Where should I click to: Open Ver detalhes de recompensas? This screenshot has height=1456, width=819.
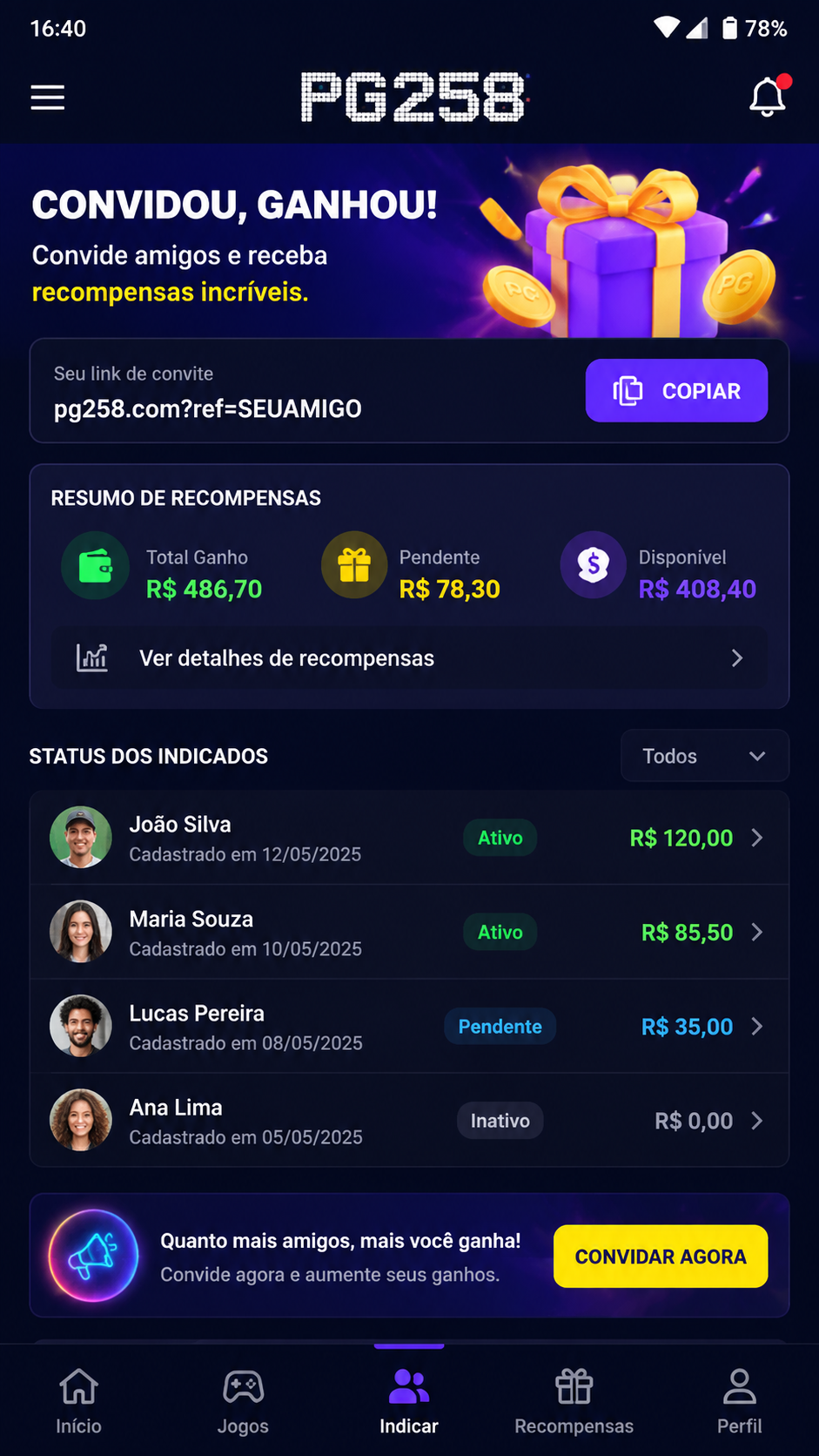(409, 657)
